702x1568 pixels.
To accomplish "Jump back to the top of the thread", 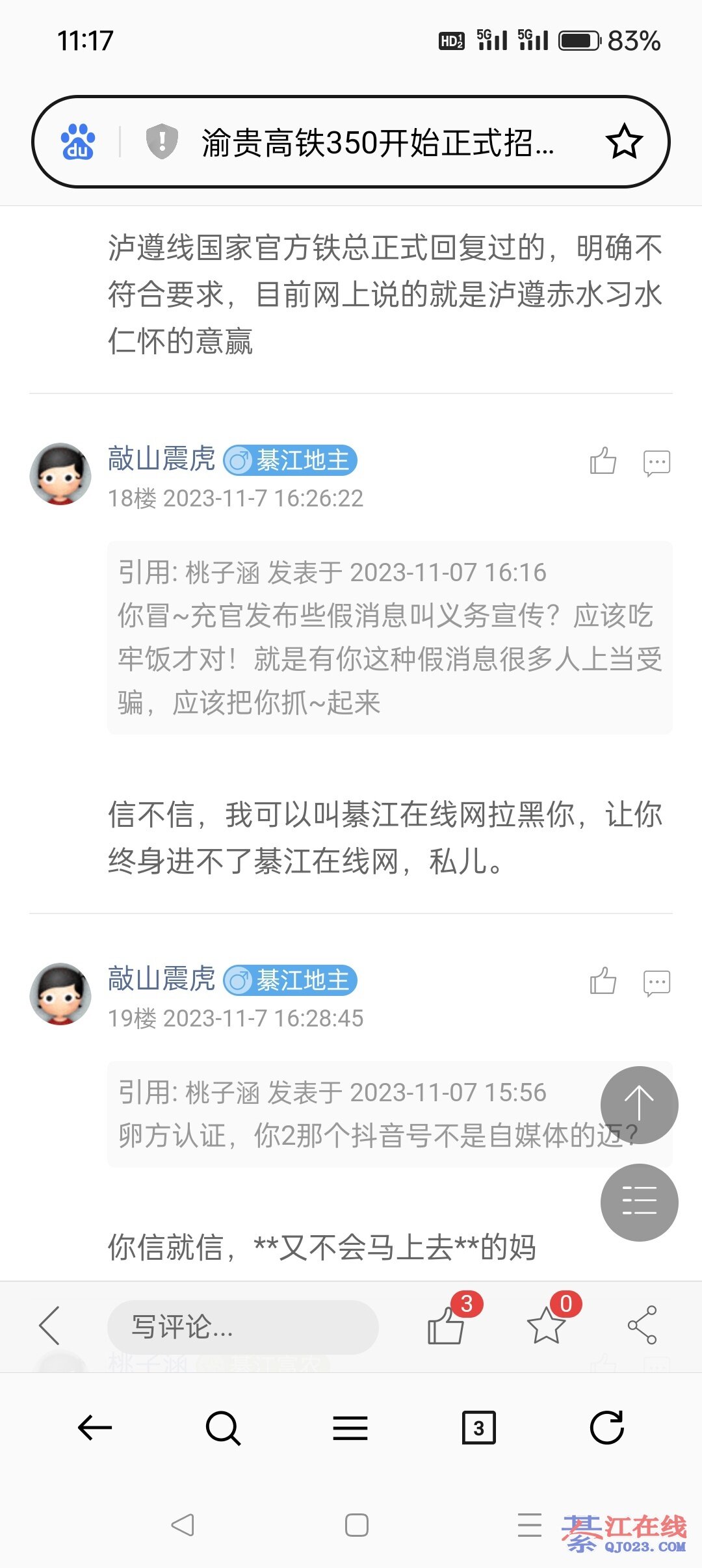I will 639,1104.
